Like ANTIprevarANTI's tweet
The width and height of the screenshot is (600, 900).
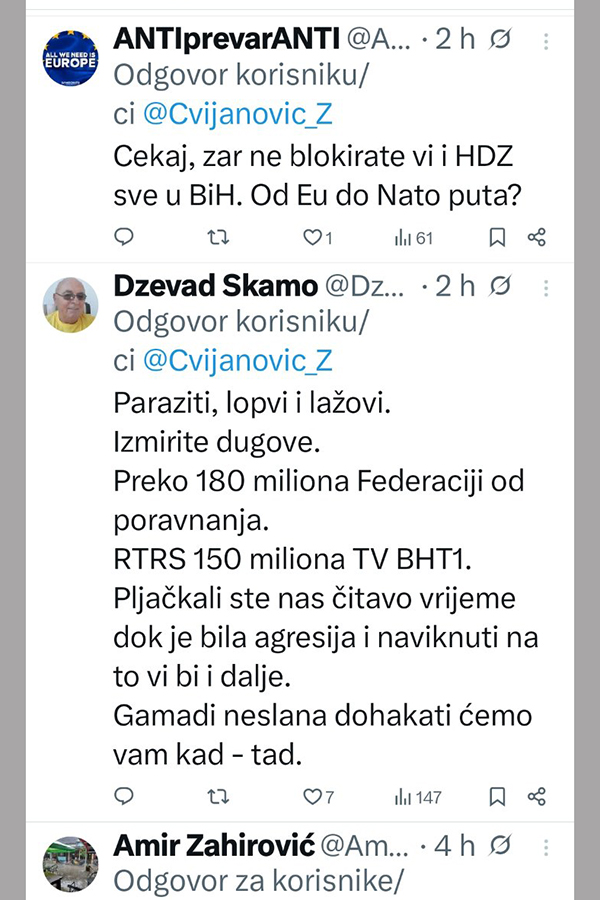click(x=311, y=237)
